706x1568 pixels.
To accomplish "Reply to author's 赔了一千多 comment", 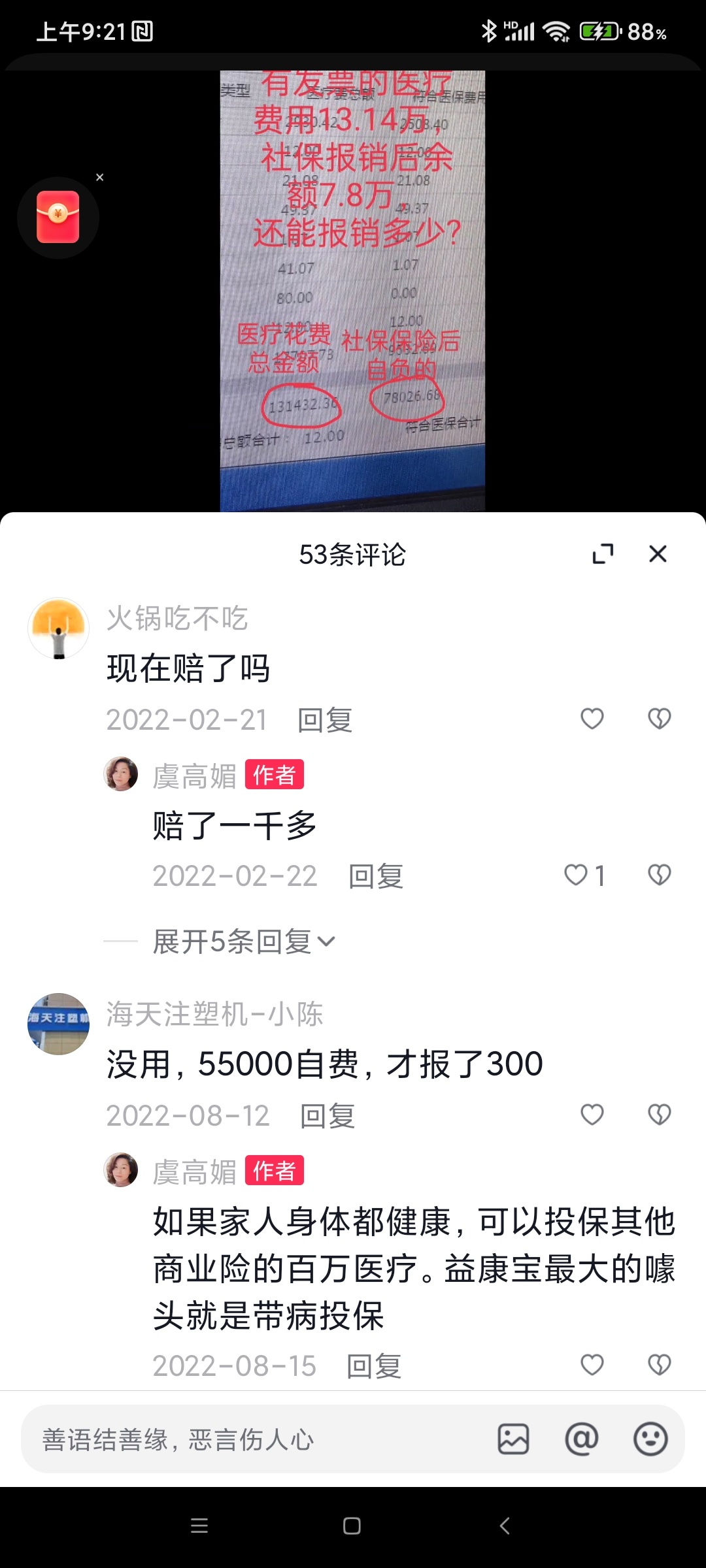I will click(376, 876).
